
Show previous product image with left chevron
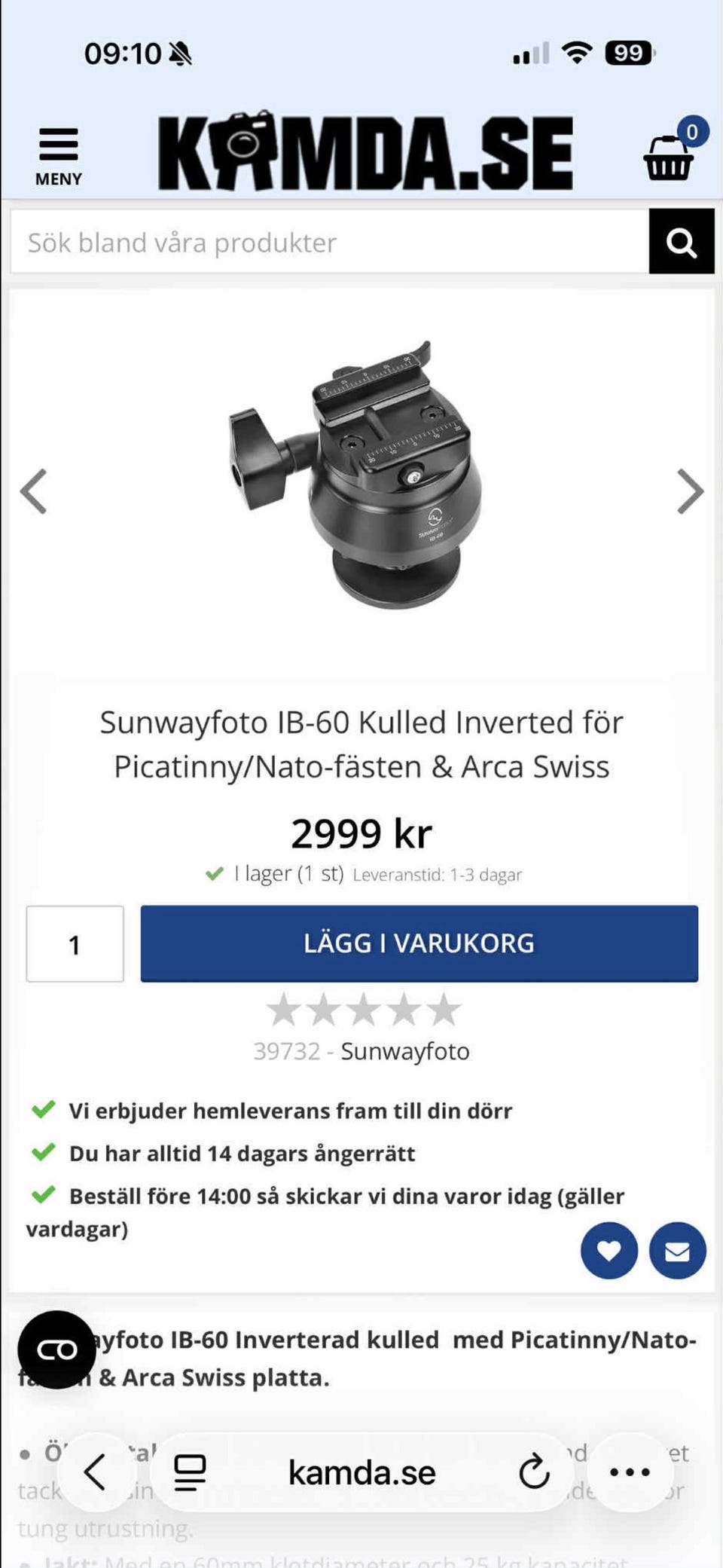pos(33,491)
